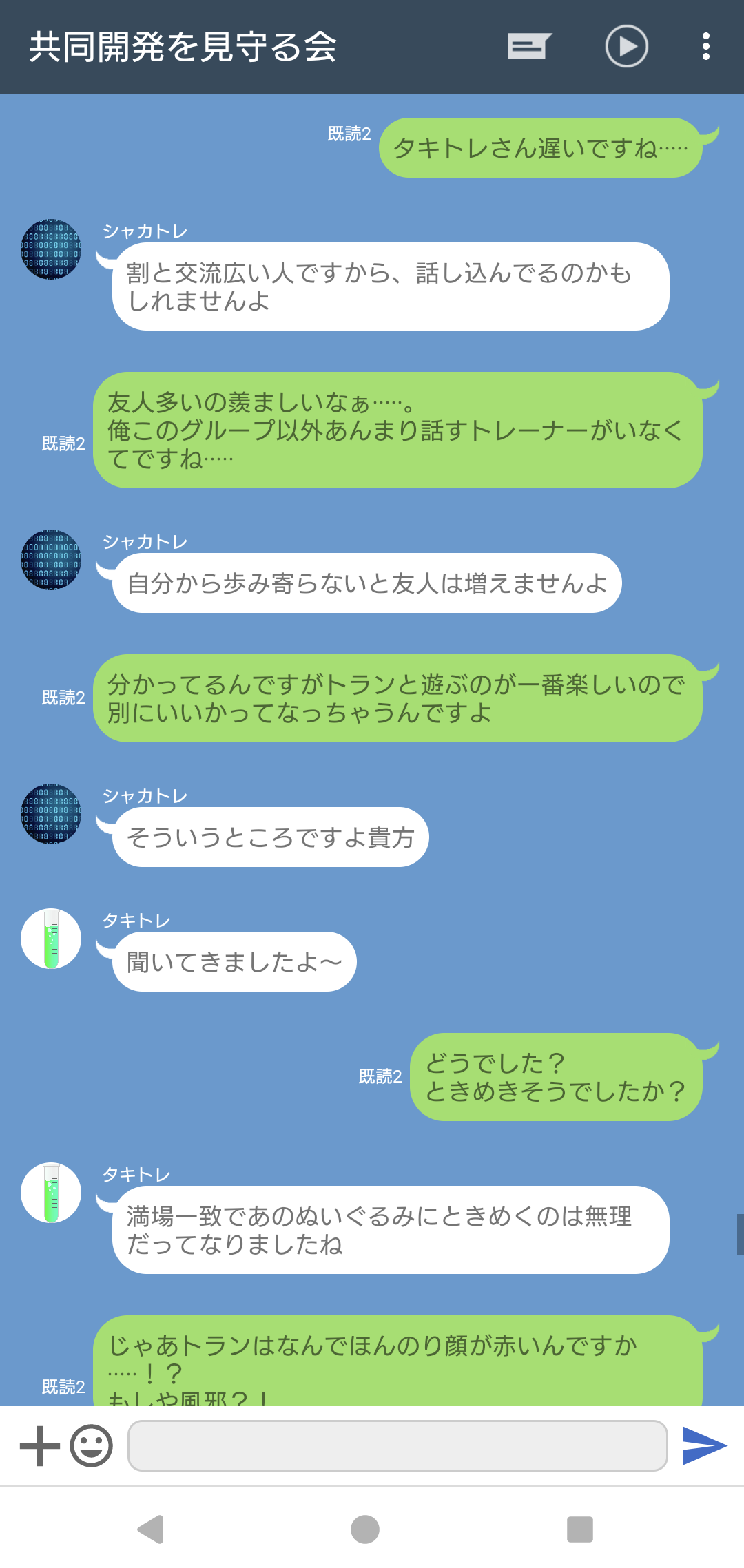The image size is (744, 1568).
Task: Go back with the system back button
Action: pos(151,1529)
